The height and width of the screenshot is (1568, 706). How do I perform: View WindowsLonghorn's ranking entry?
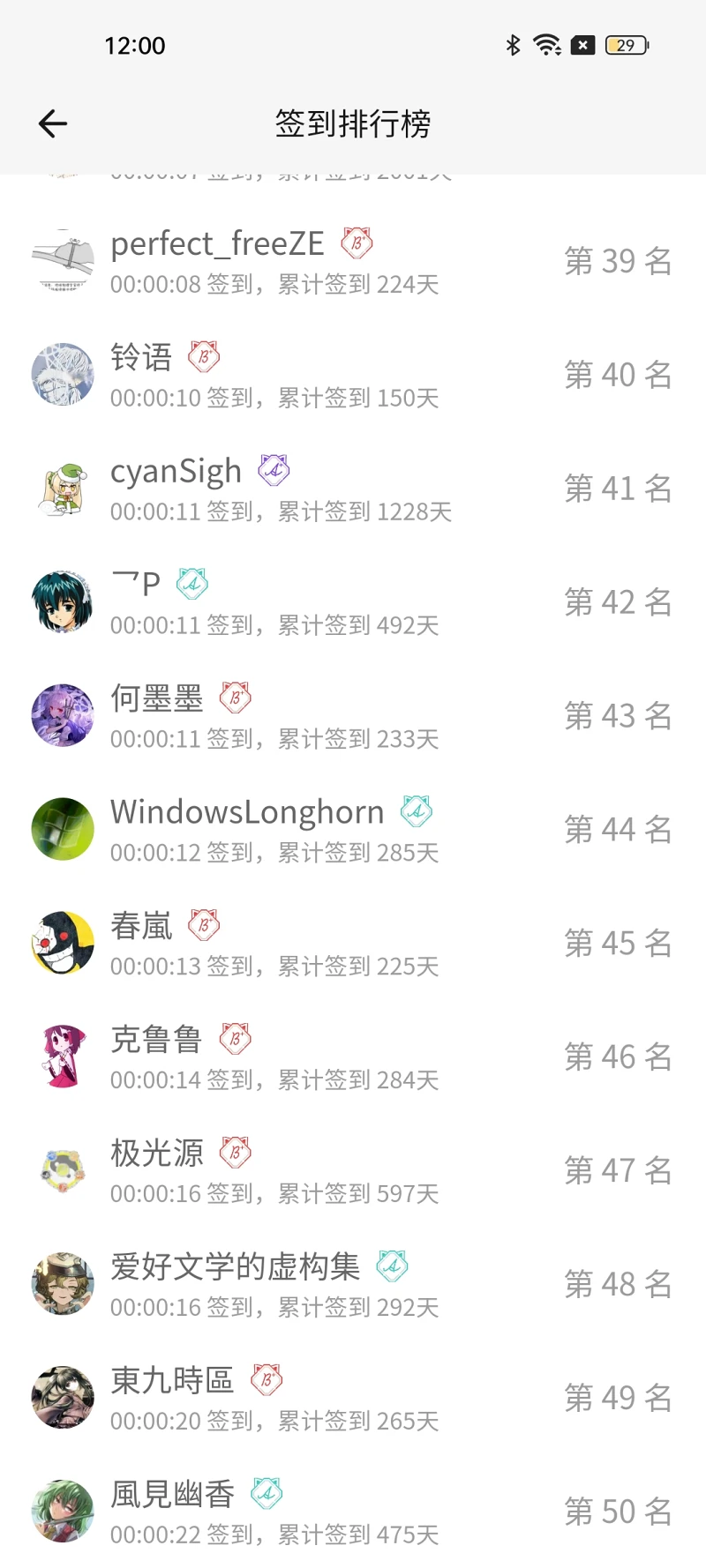coord(353,831)
